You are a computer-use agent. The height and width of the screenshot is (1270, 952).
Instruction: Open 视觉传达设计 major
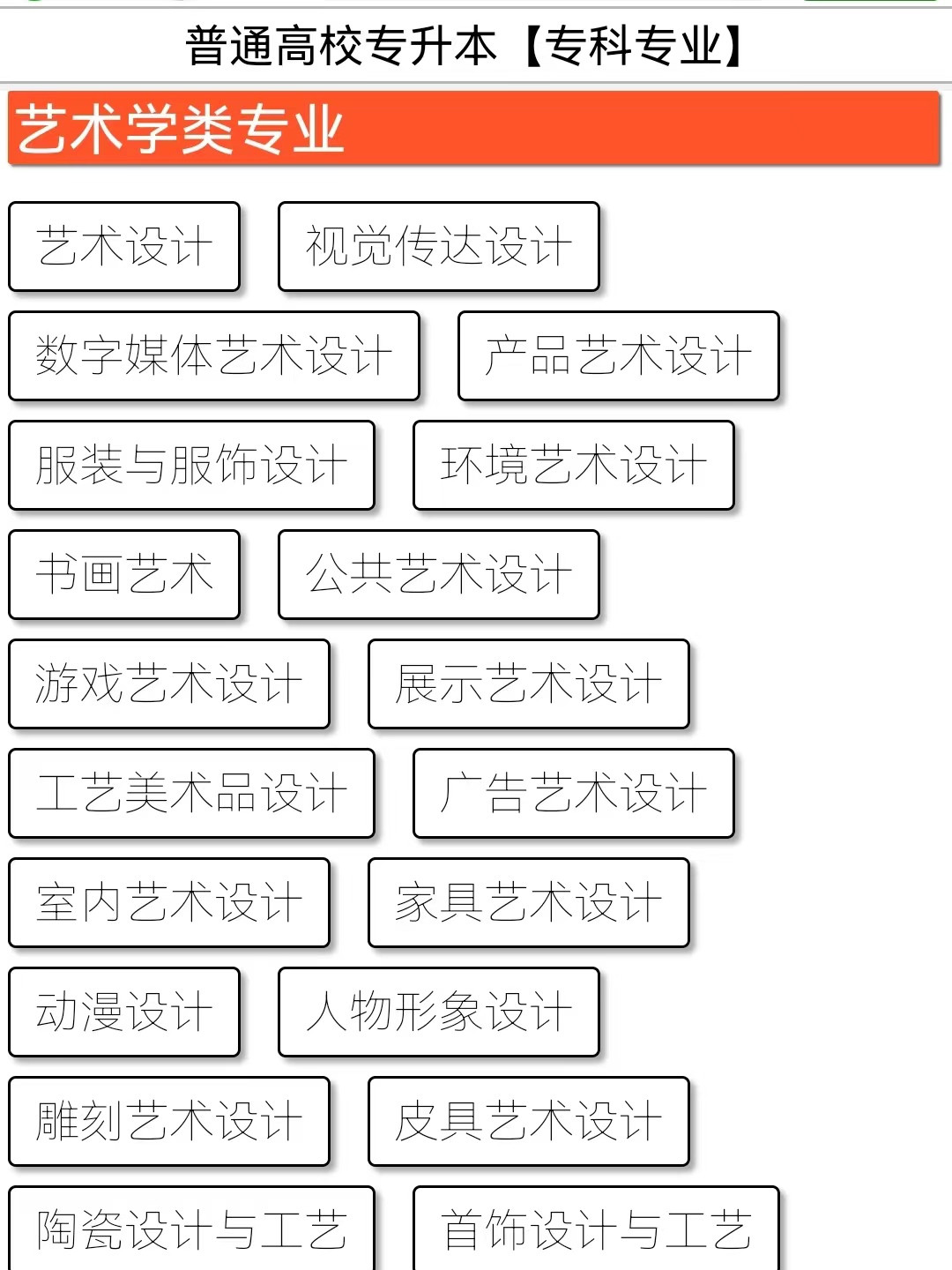point(438,246)
